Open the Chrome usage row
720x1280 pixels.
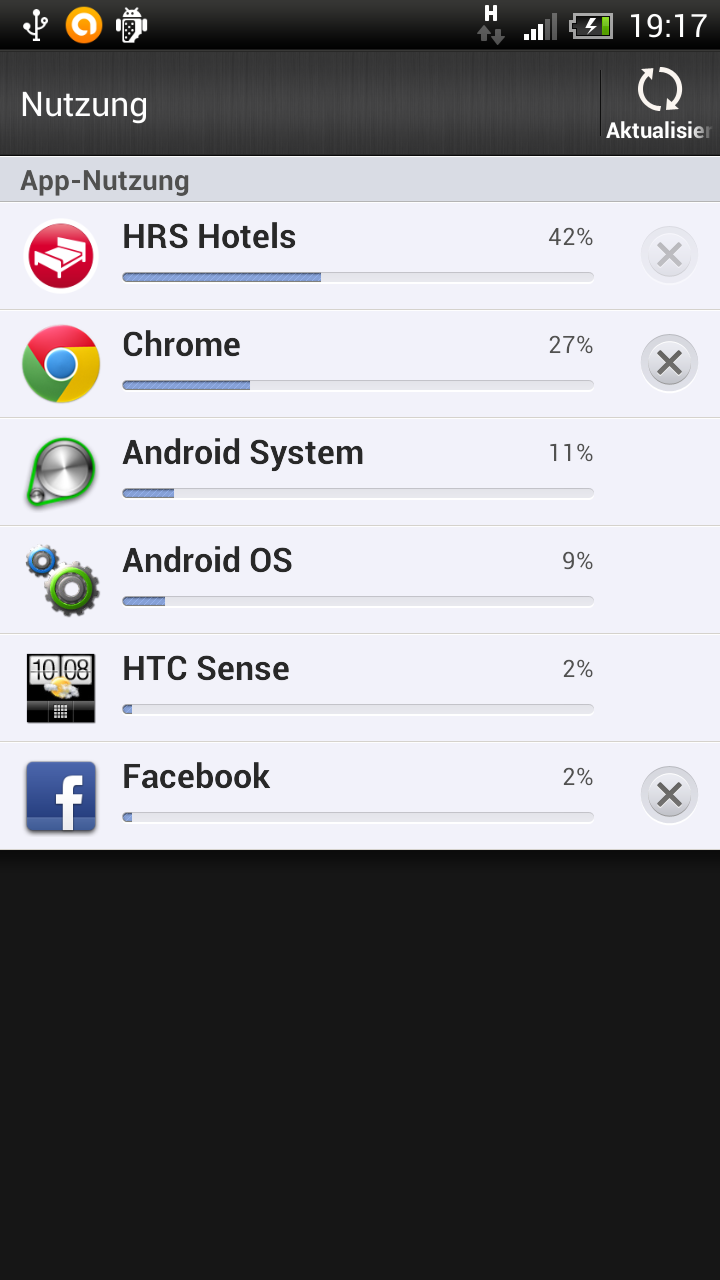[x=360, y=364]
